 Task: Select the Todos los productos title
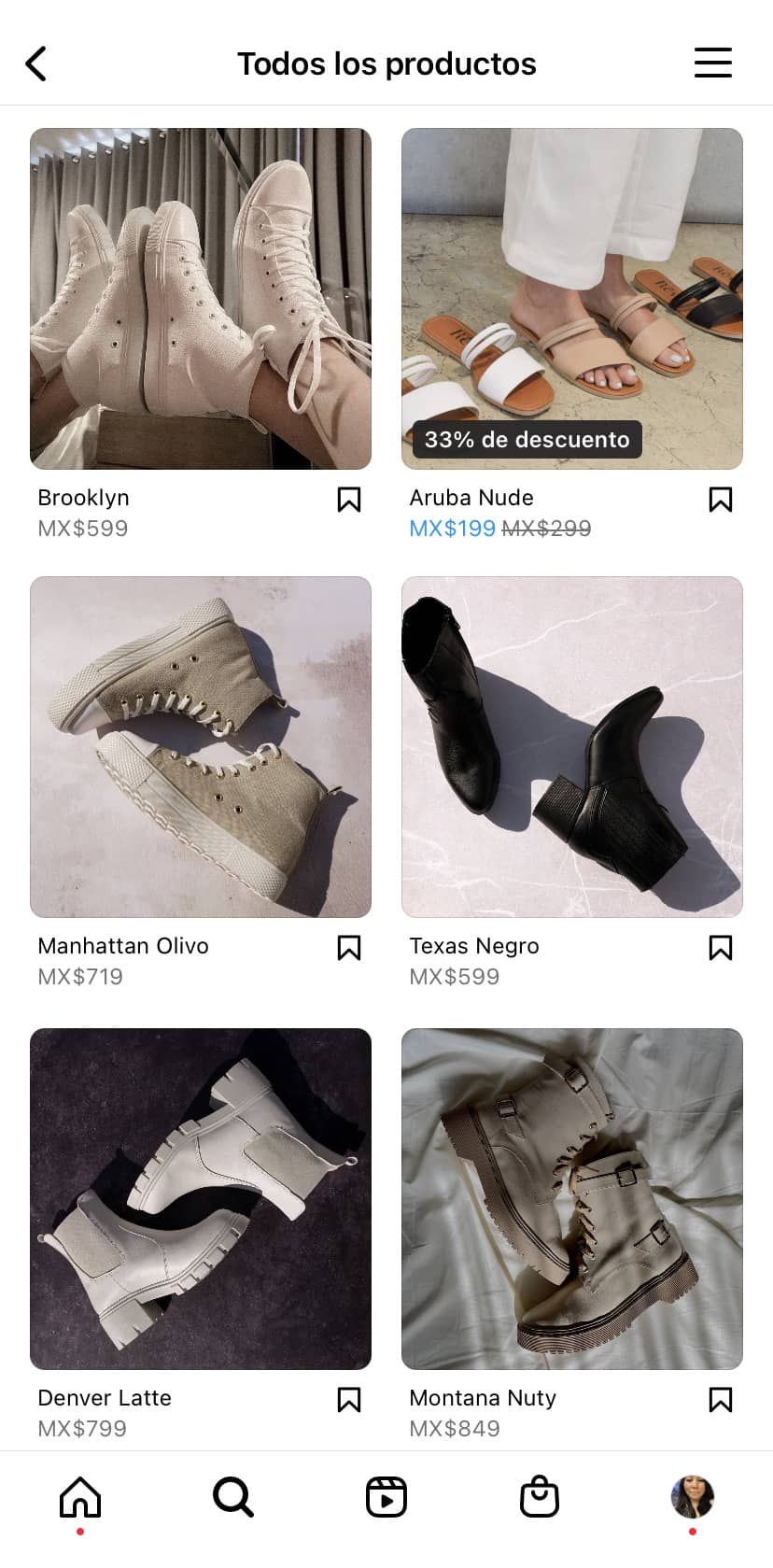[386, 64]
